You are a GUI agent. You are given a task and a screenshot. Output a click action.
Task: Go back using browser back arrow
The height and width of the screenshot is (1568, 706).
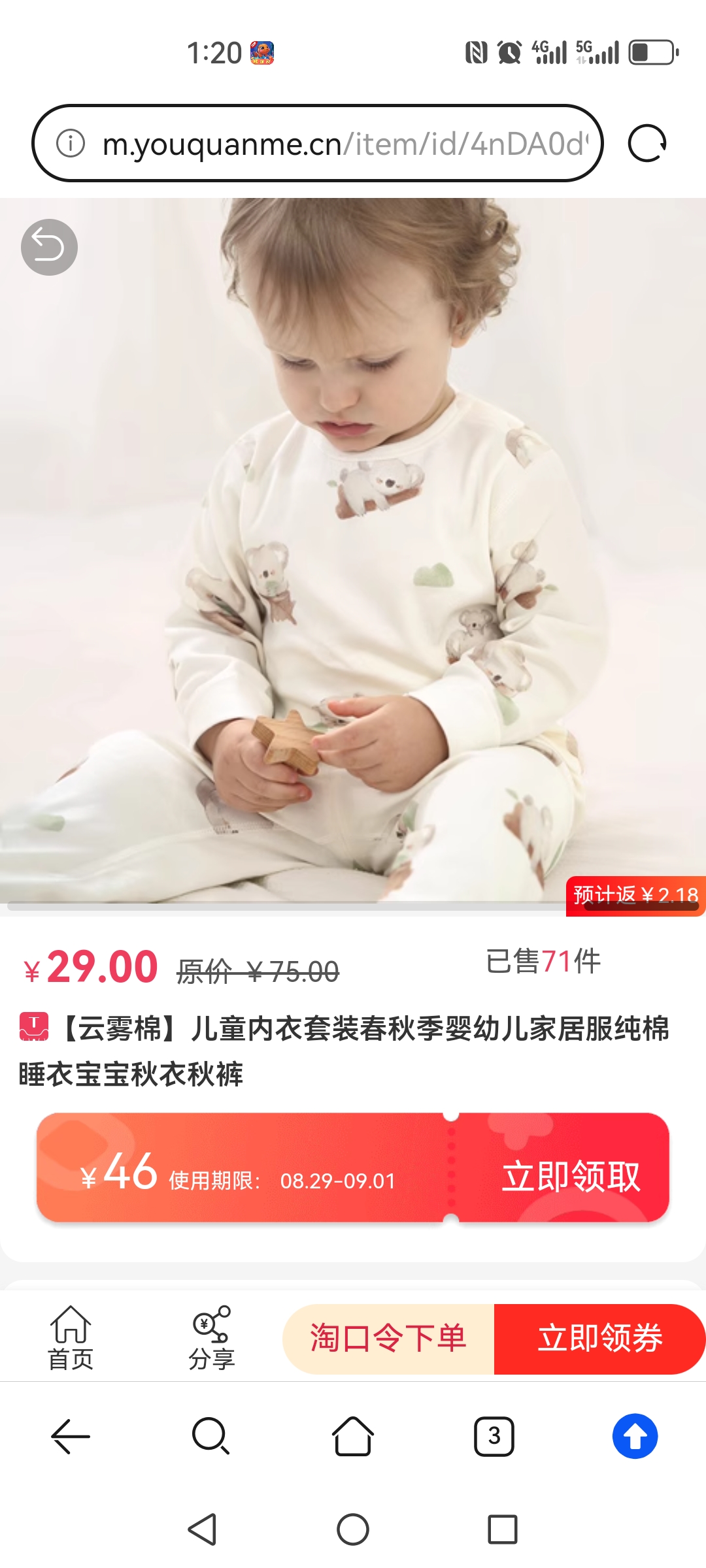[x=71, y=1436]
